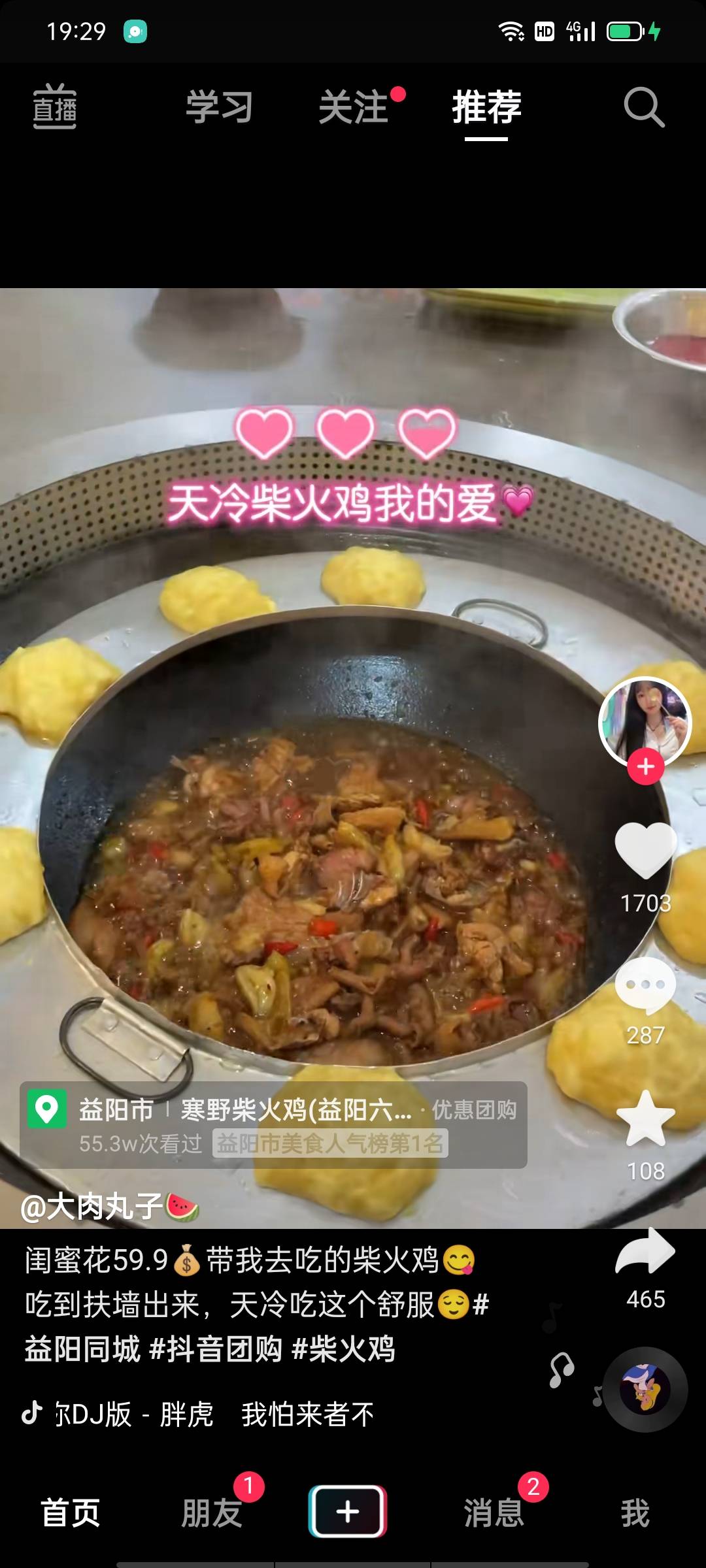706x1568 pixels.
Task: Open the spinning music disc
Action: [645, 1390]
